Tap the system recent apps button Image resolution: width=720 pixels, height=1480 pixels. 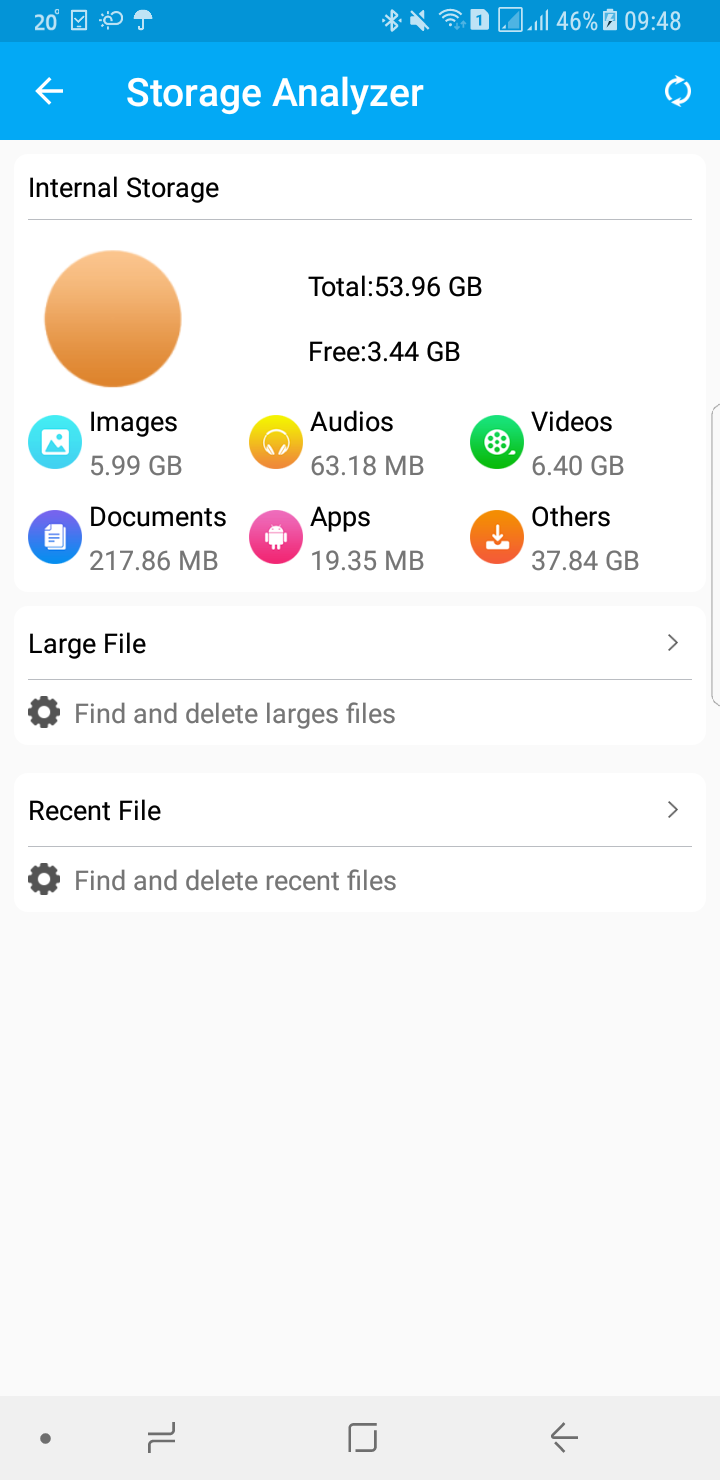(x=161, y=1438)
